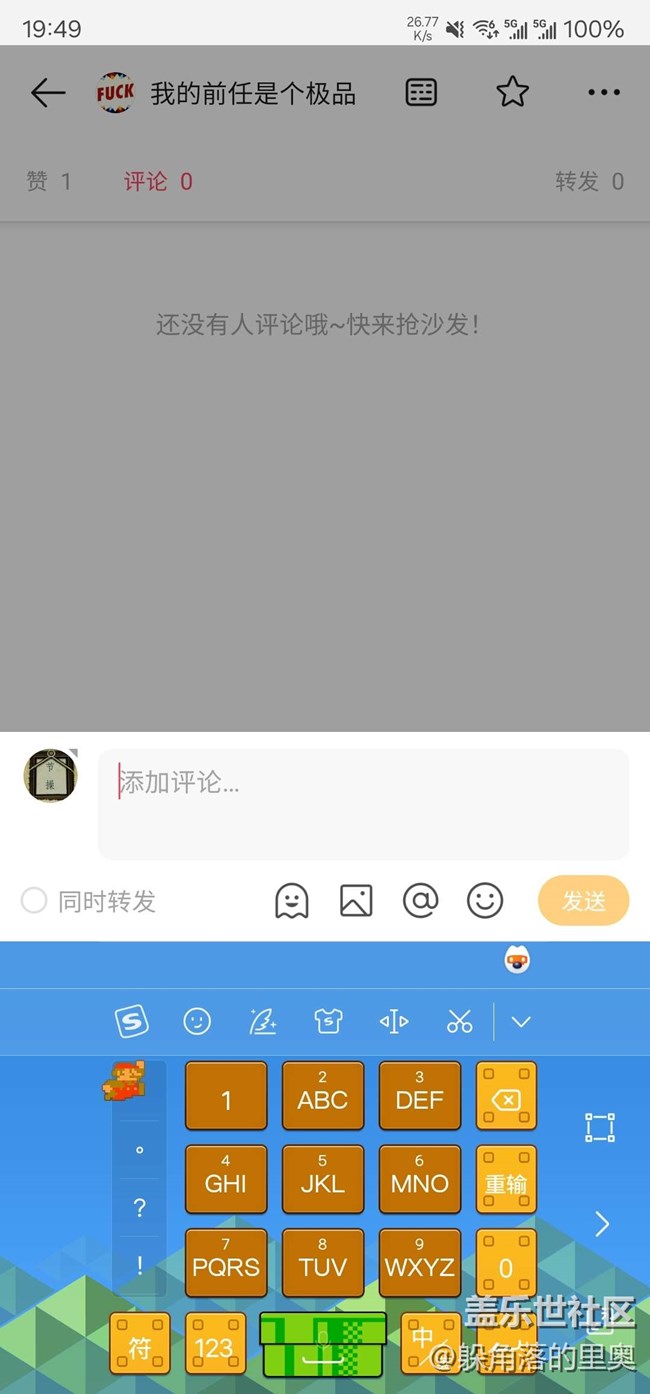Tap the 发送 send button
This screenshot has width=650, height=1394.
click(583, 901)
